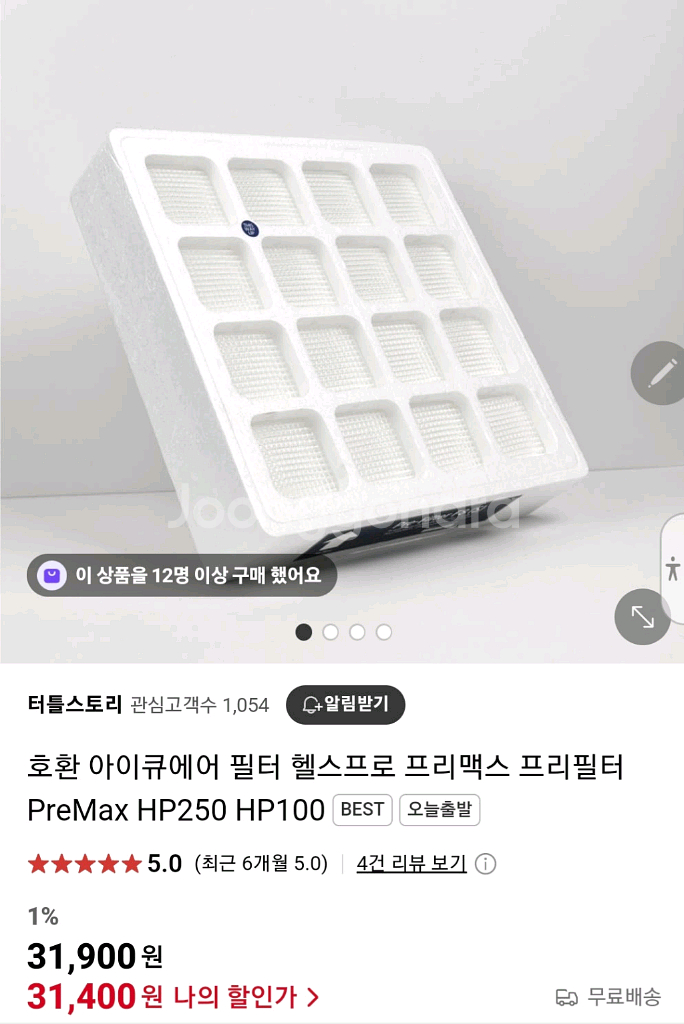Open 나의 할인가 discount details

click(246, 996)
